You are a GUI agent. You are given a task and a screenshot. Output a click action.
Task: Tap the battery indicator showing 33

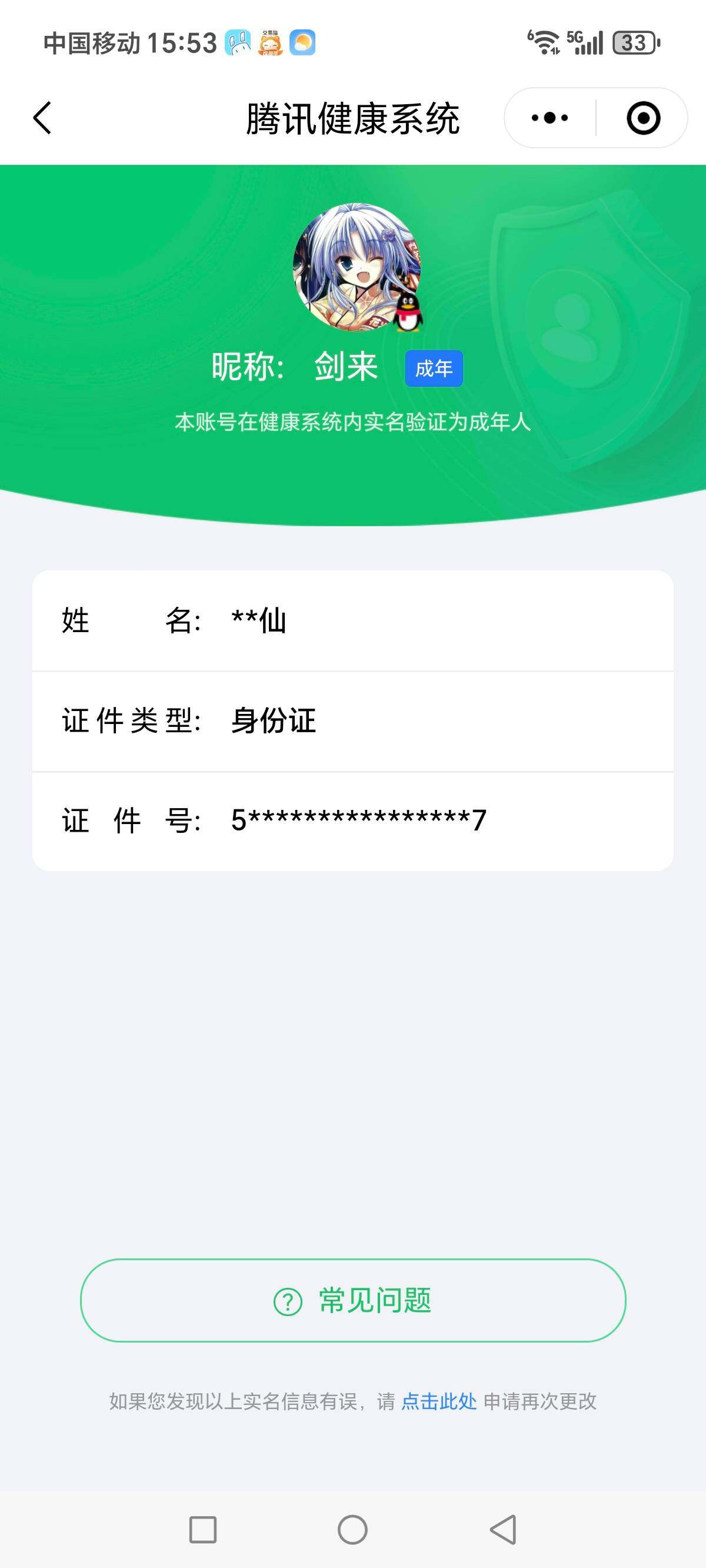pos(633,41)
